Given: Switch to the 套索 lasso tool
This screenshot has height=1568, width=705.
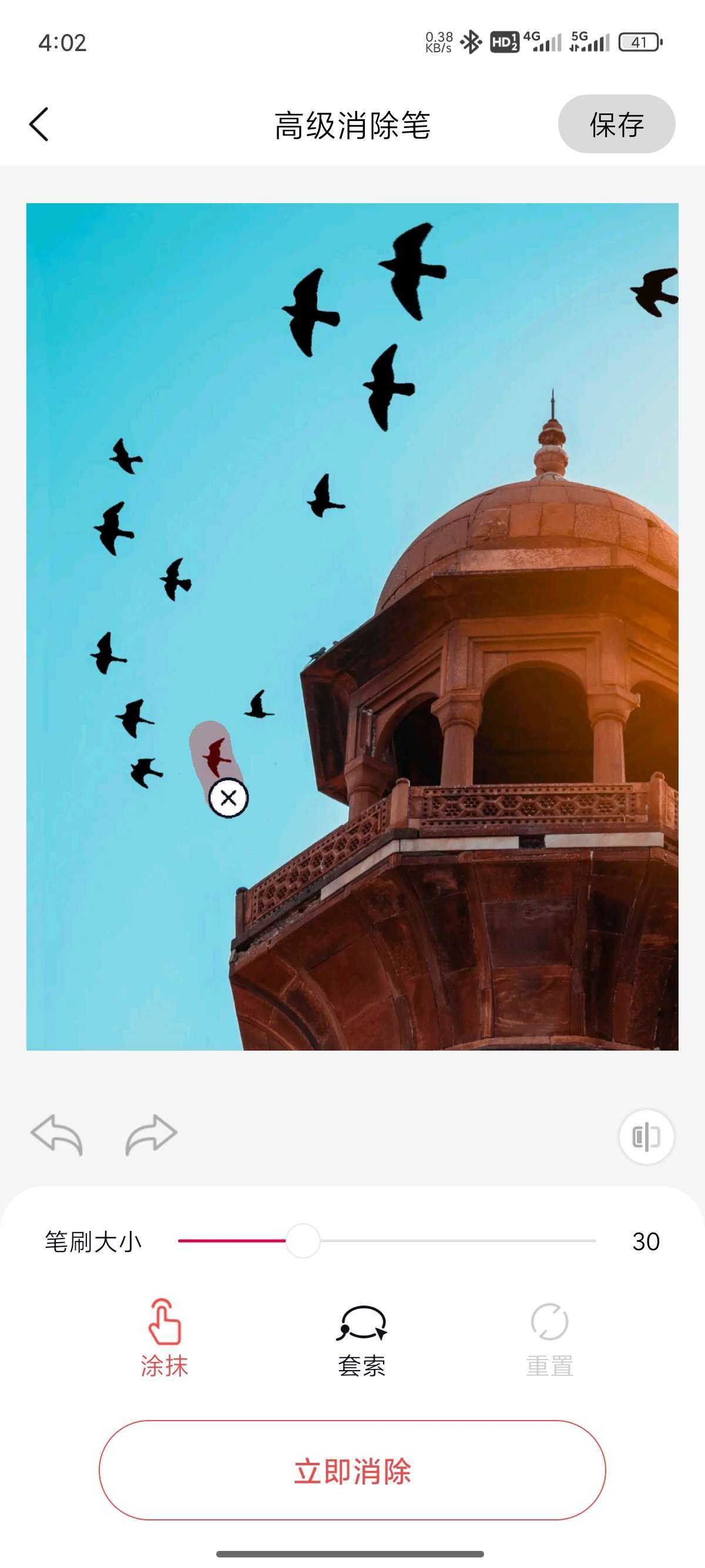Looking at the screenshot, I should 362,1338.
